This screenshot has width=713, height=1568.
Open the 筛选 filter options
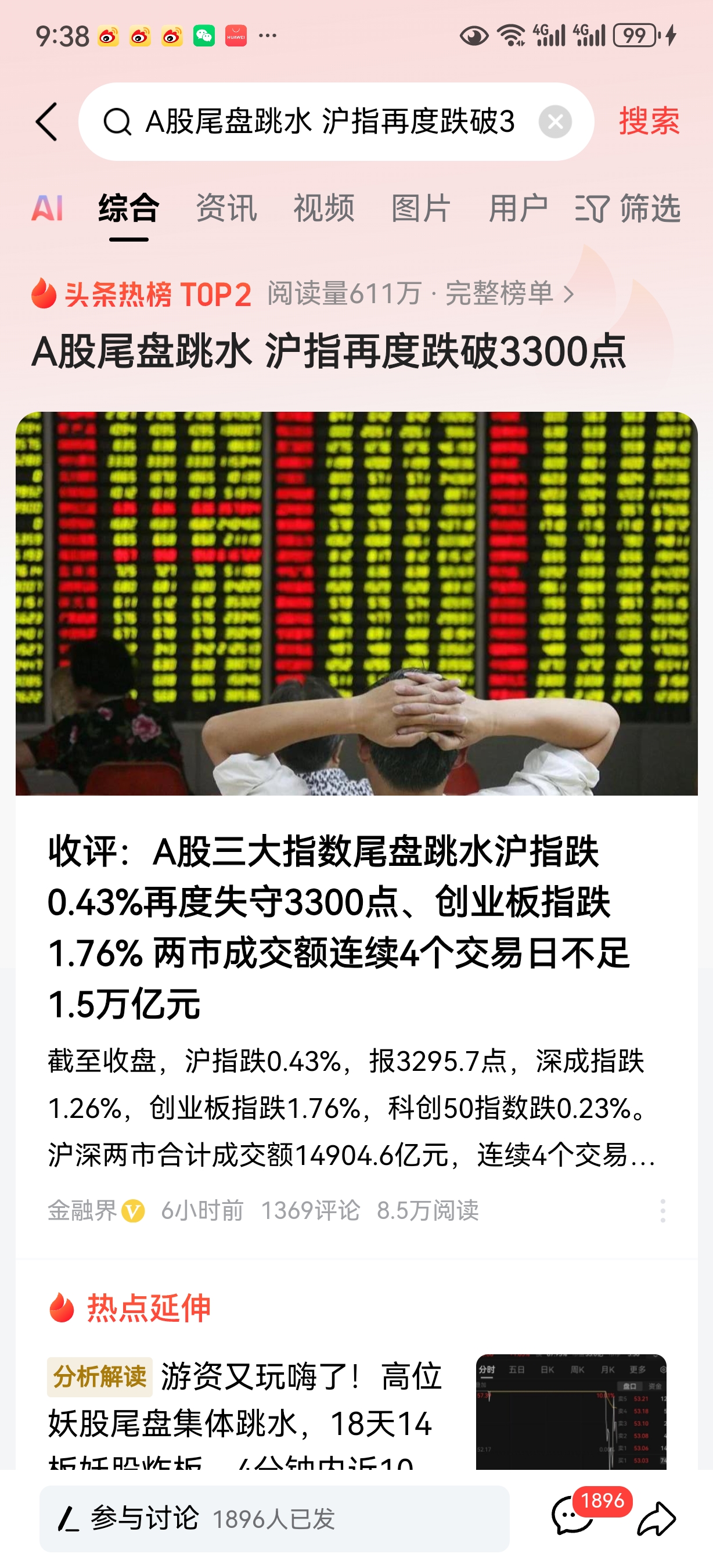(x=628, y=208)
